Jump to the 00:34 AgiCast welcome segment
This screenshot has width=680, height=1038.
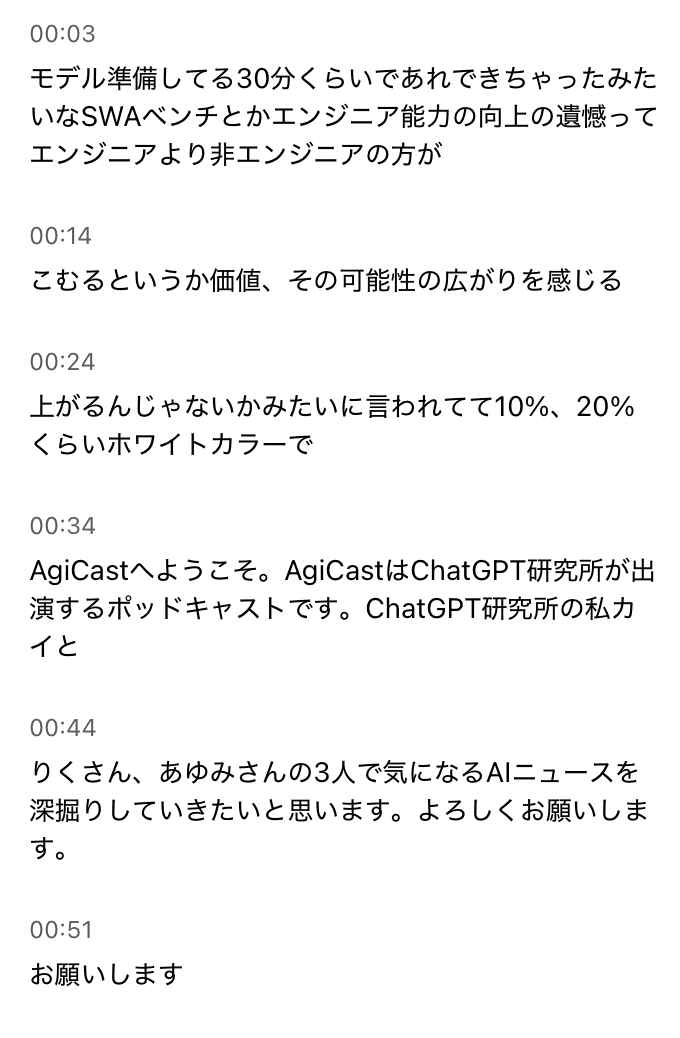coord(62,526)
